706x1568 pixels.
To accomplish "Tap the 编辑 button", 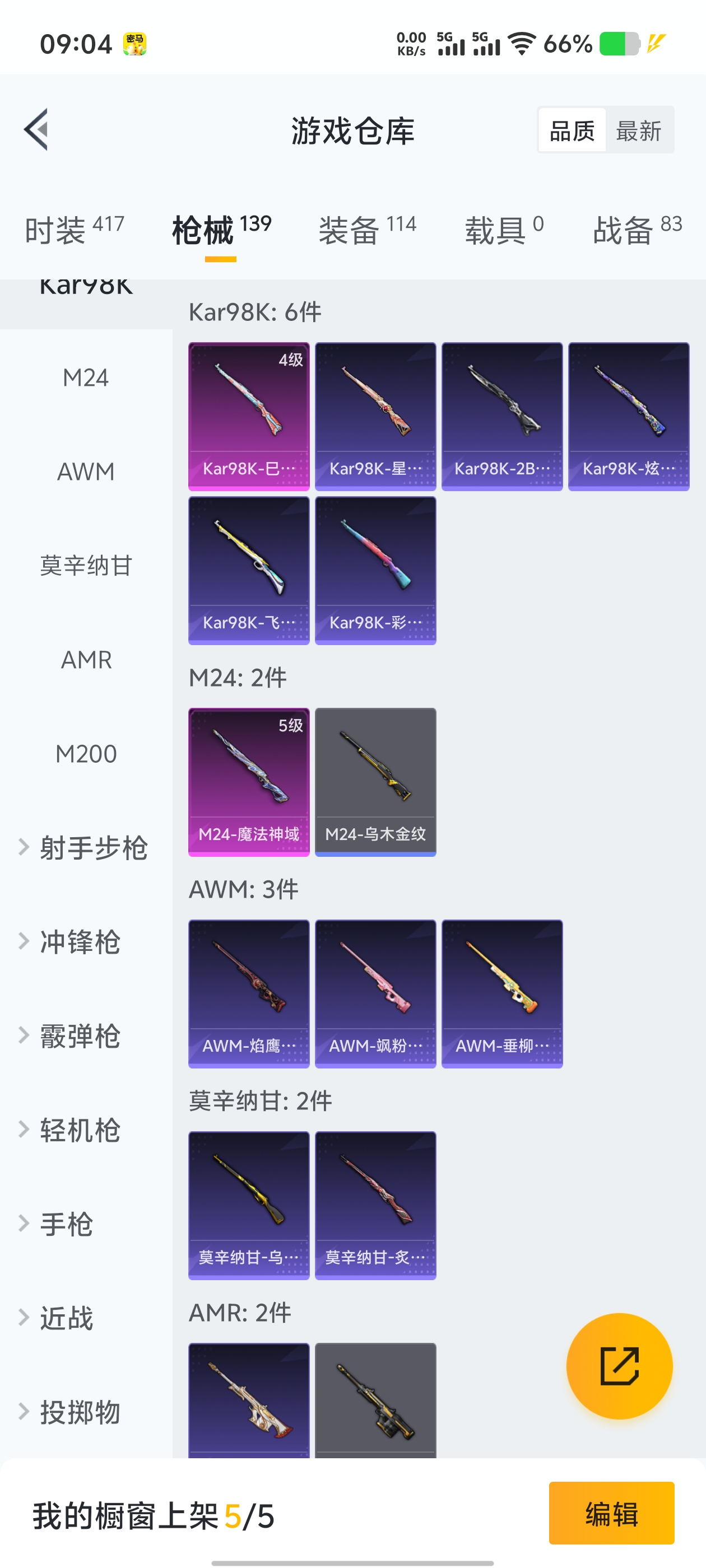I will coord(611,1513).
